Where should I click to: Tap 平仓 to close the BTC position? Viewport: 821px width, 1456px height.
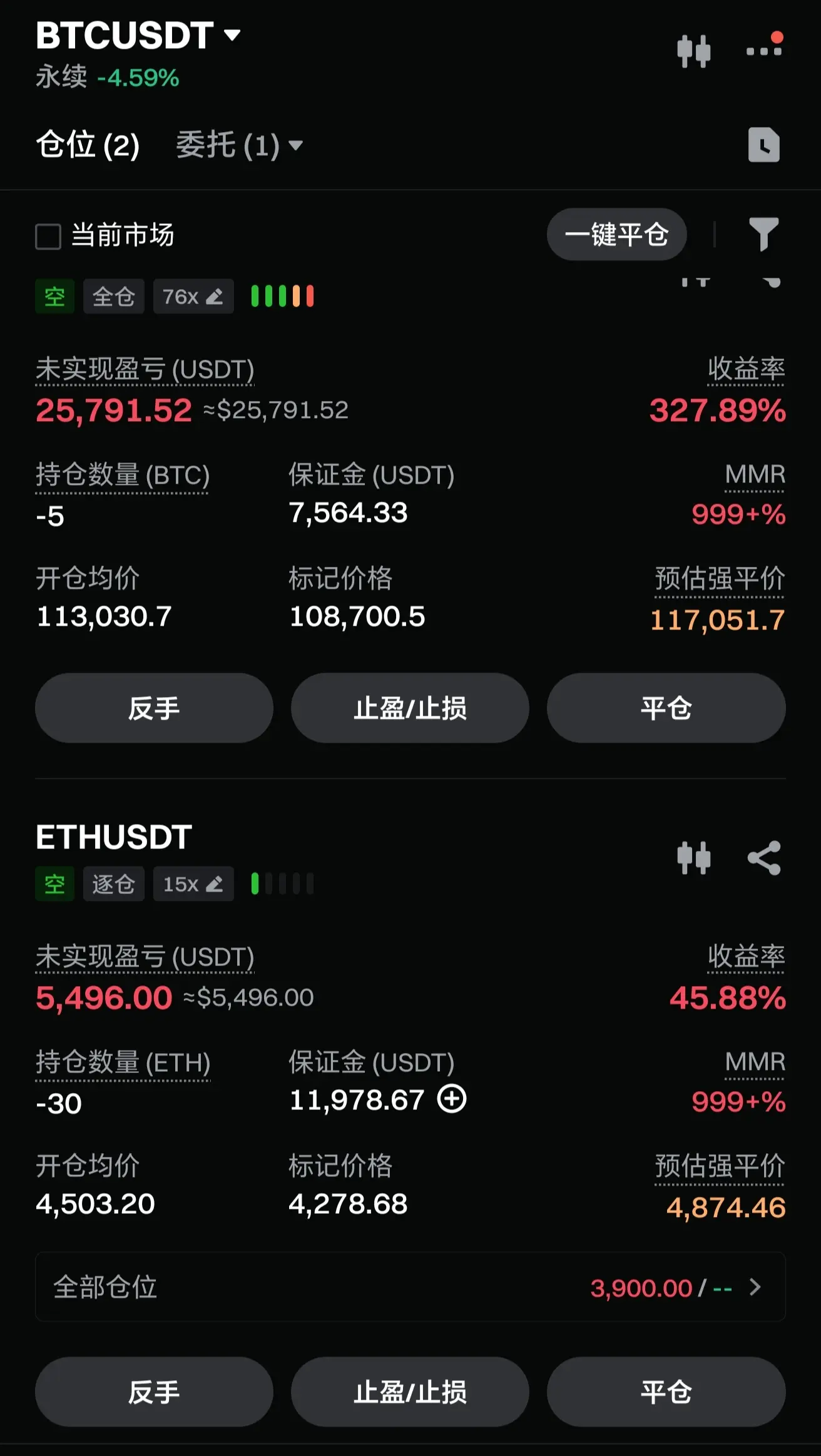(666, 708)
